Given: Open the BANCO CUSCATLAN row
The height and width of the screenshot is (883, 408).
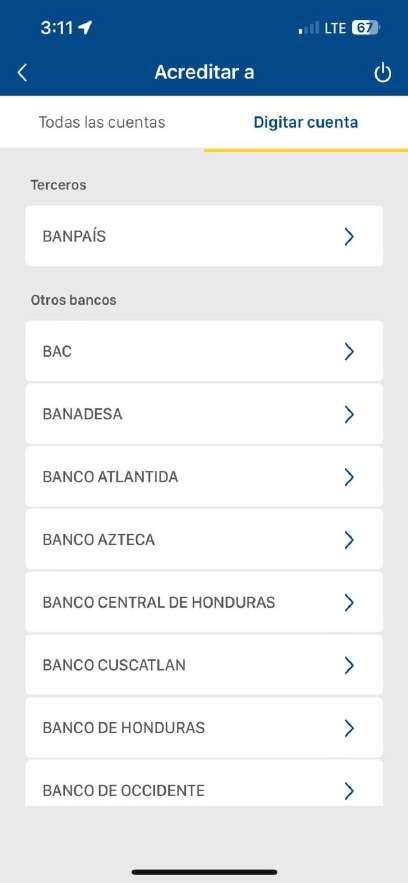Looking at the screenshot, I should tap(204, 665).
